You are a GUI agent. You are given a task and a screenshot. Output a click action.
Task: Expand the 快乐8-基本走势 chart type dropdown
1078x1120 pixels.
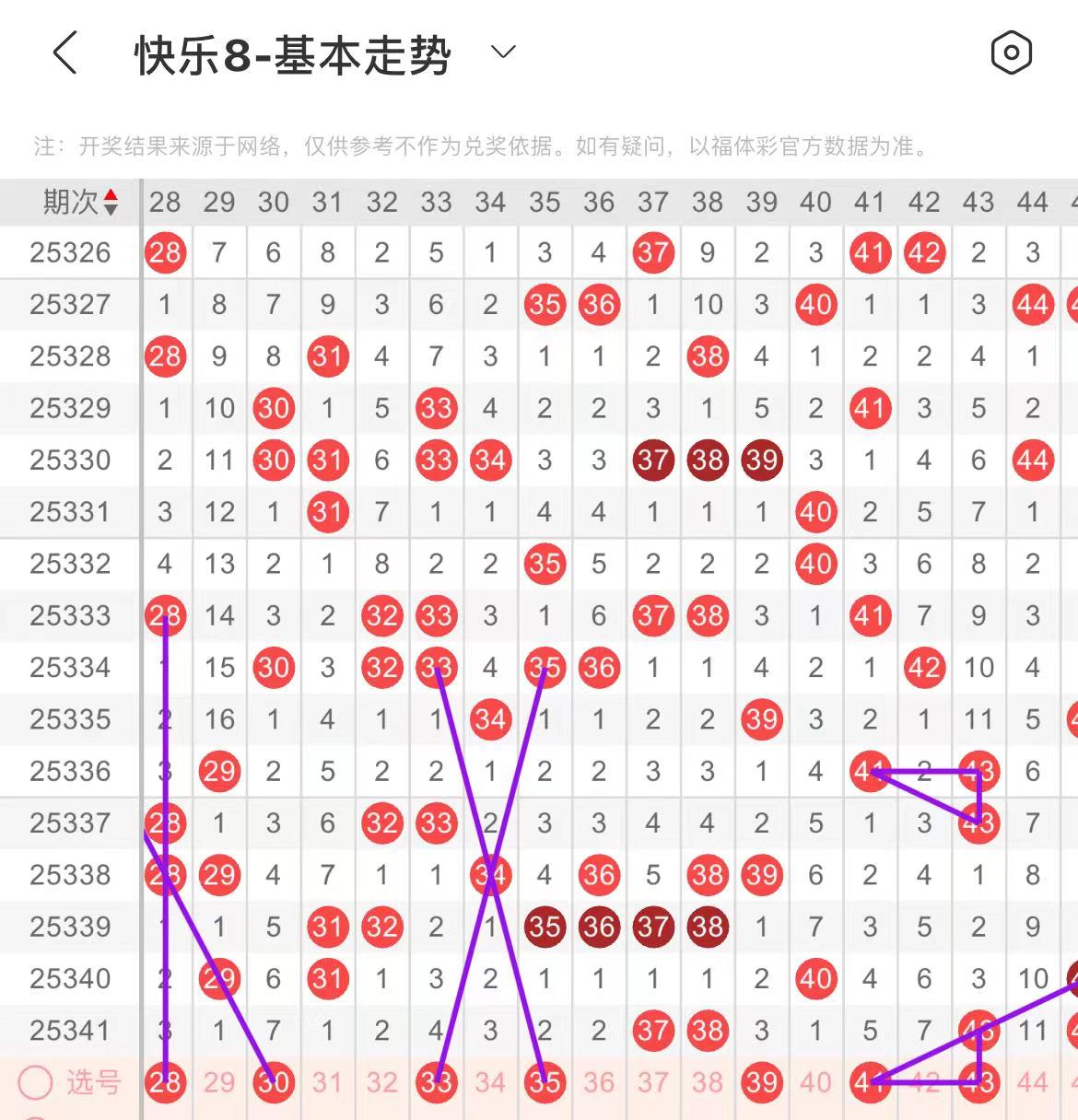coord(503,52)
